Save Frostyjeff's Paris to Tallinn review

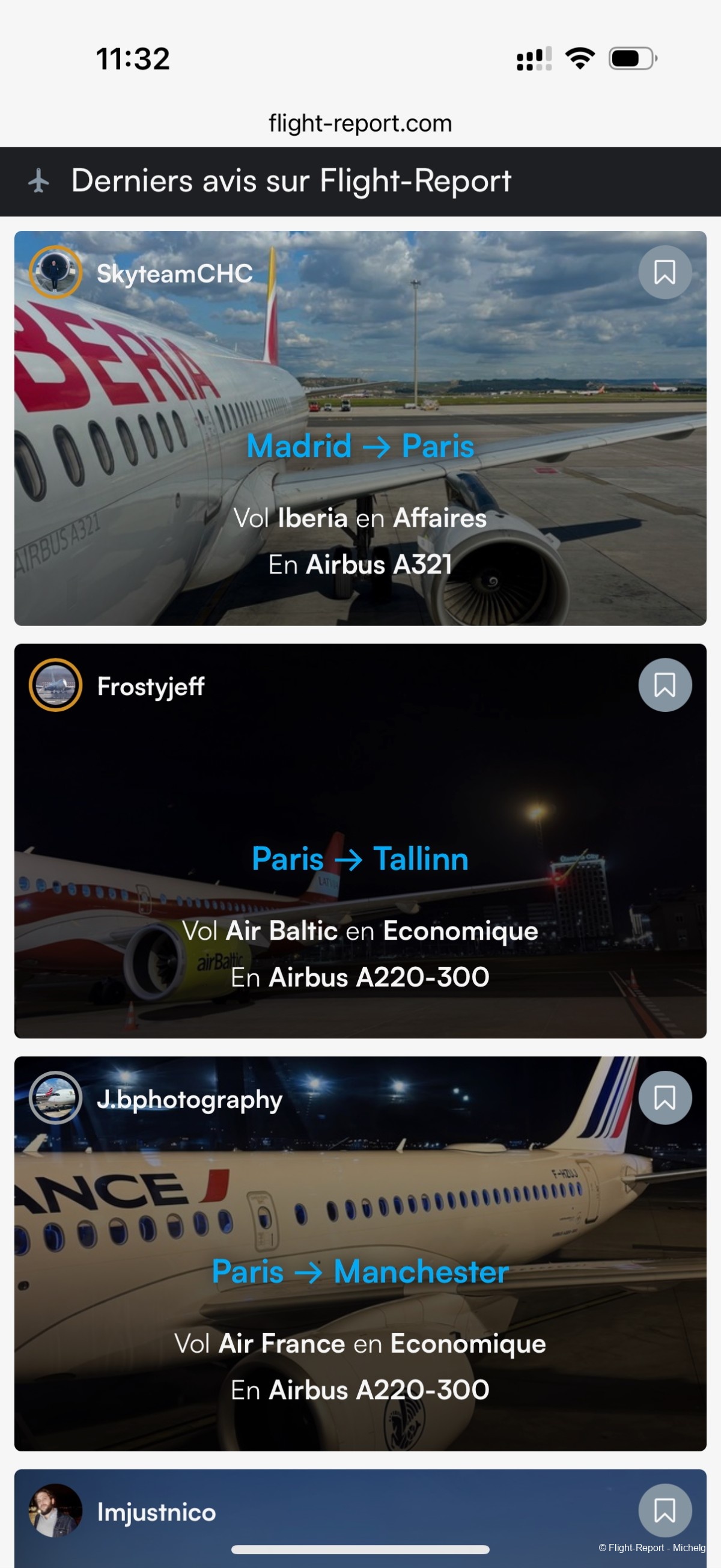(x=665, y=685)
